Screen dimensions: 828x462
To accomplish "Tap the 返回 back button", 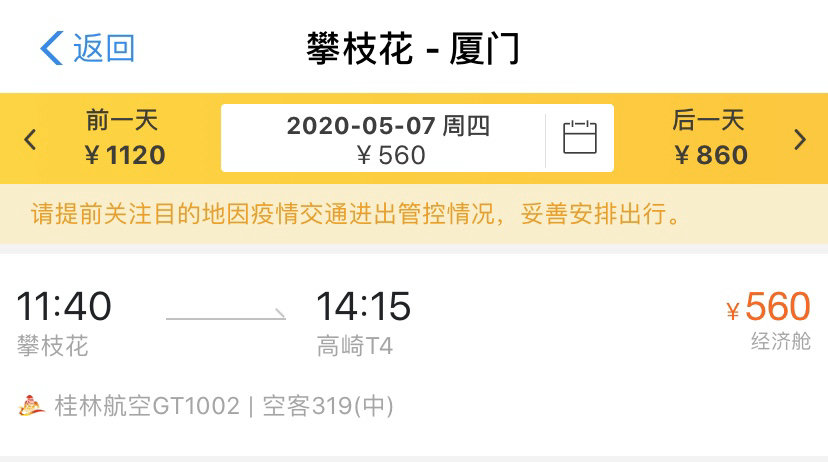I will (87, 48).
